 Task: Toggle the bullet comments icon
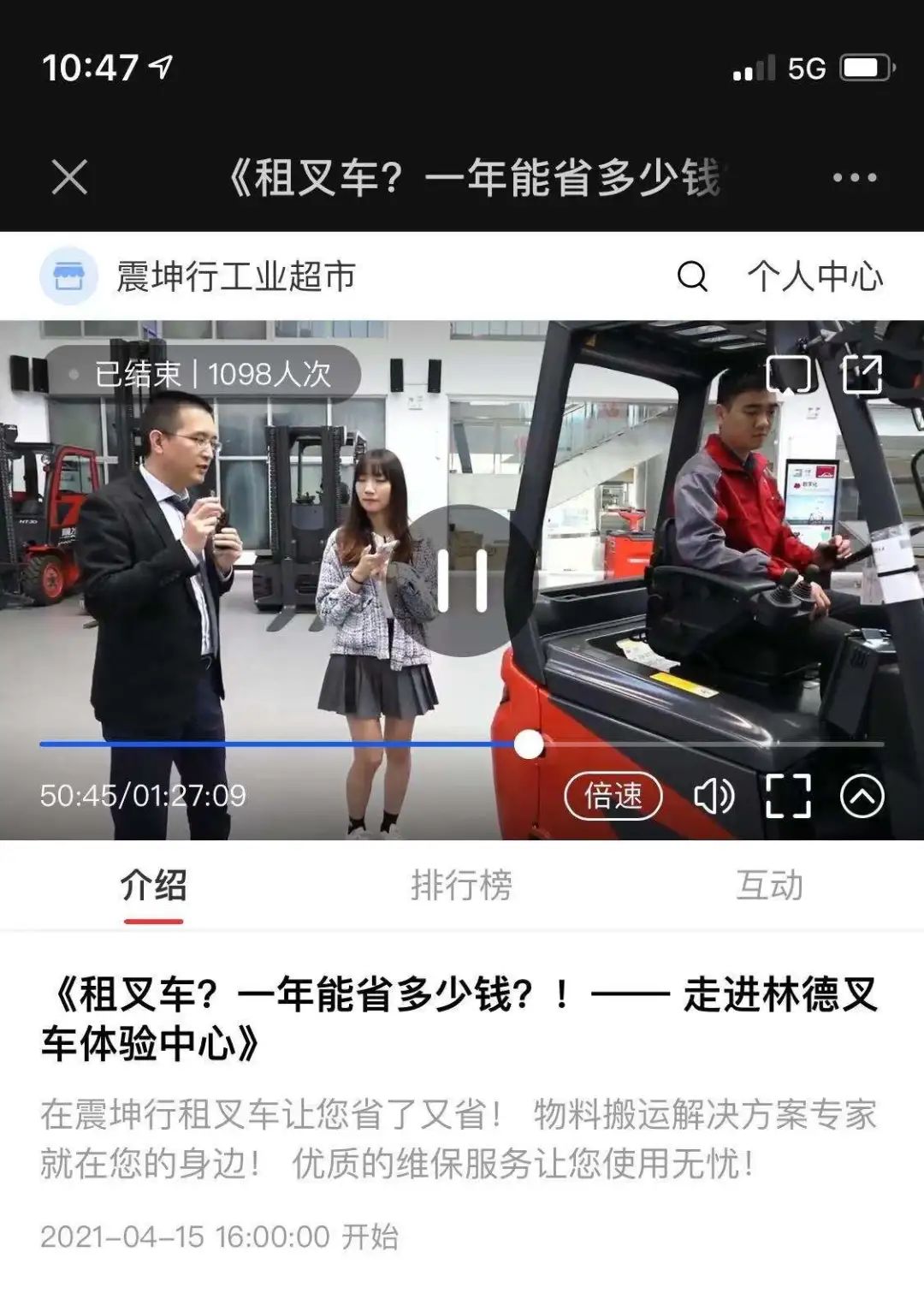pyautogui.click(x=788, y=374)
